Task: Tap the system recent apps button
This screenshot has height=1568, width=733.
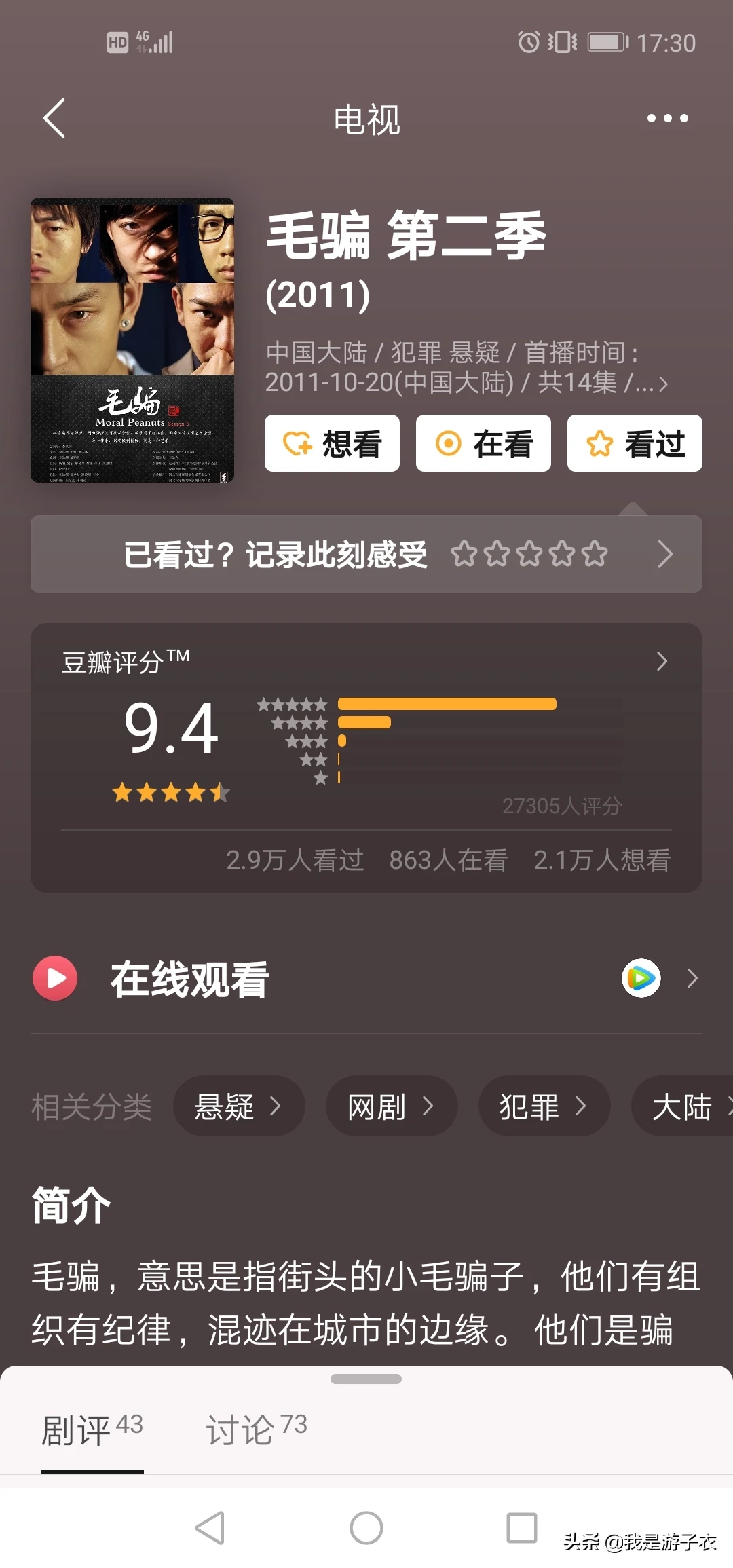Action: [x=522, y=1529]
